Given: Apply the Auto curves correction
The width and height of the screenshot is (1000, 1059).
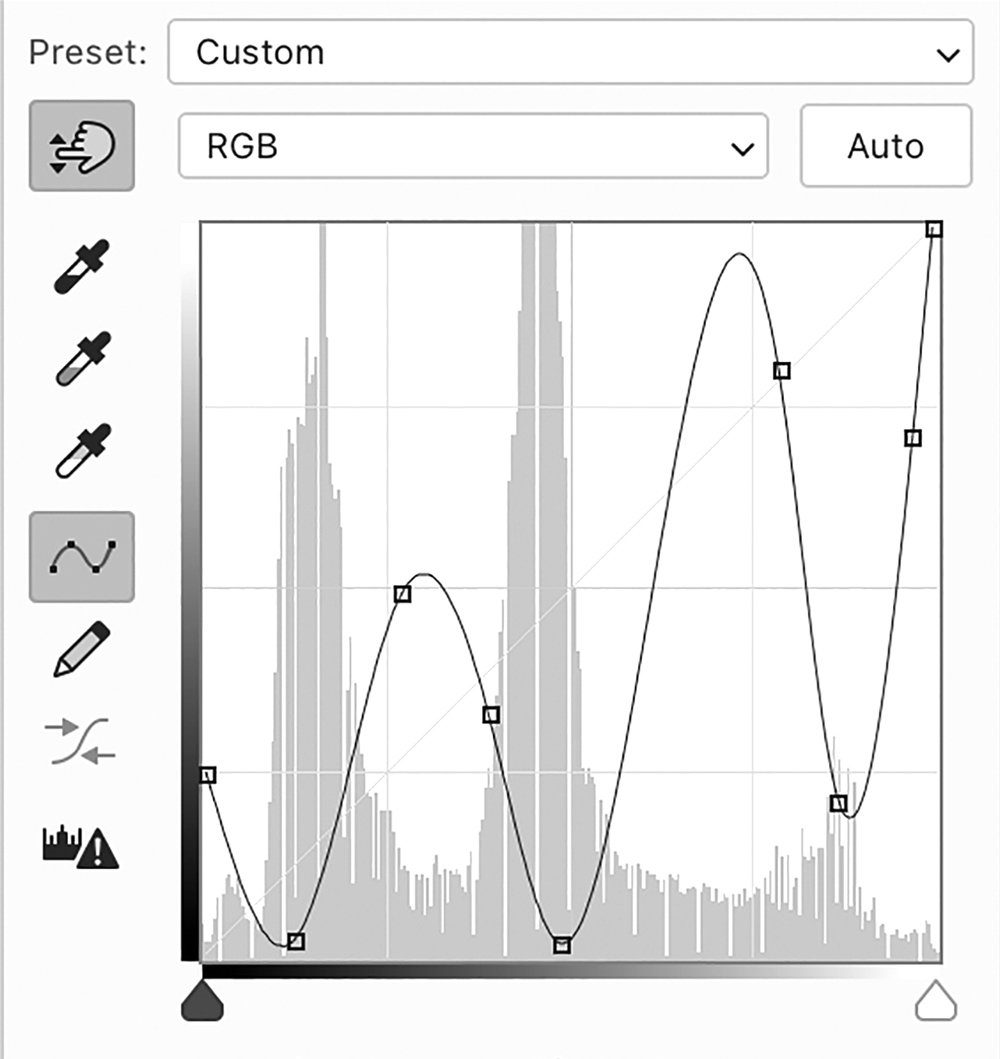Looking at the screenshot, I should [885, 147].
